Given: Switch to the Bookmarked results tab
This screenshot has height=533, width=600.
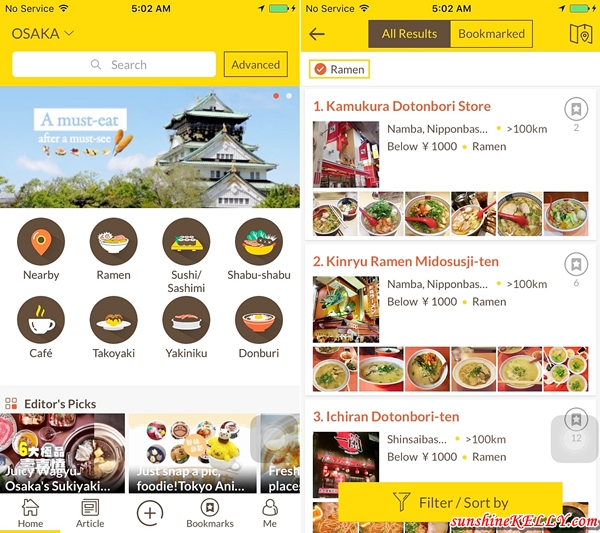Looking at the screenshot, I should pyautogui.click(x=491, y=34).
